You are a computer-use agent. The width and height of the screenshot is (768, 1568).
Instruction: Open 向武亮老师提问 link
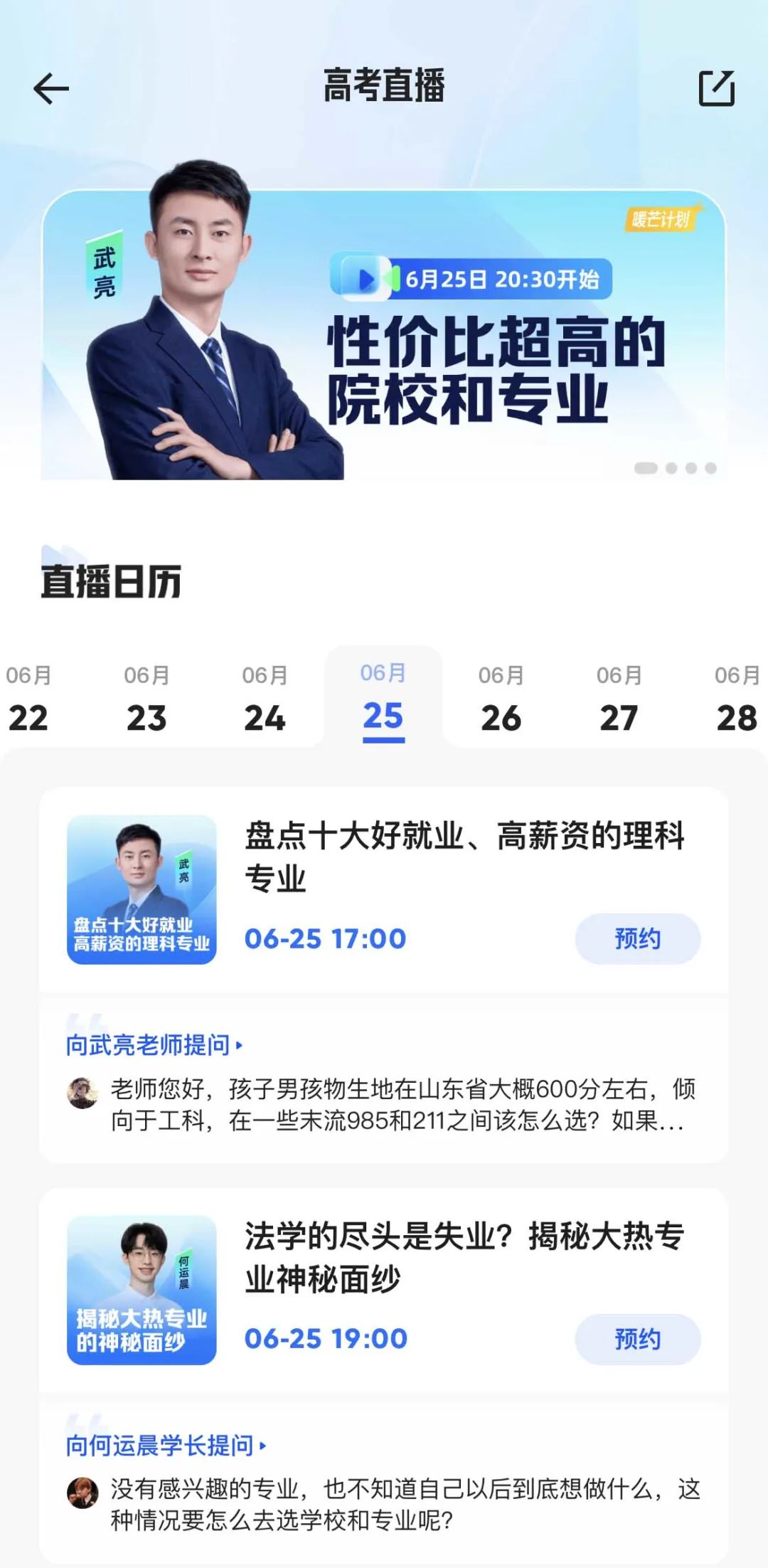[x=154, y=1045]
